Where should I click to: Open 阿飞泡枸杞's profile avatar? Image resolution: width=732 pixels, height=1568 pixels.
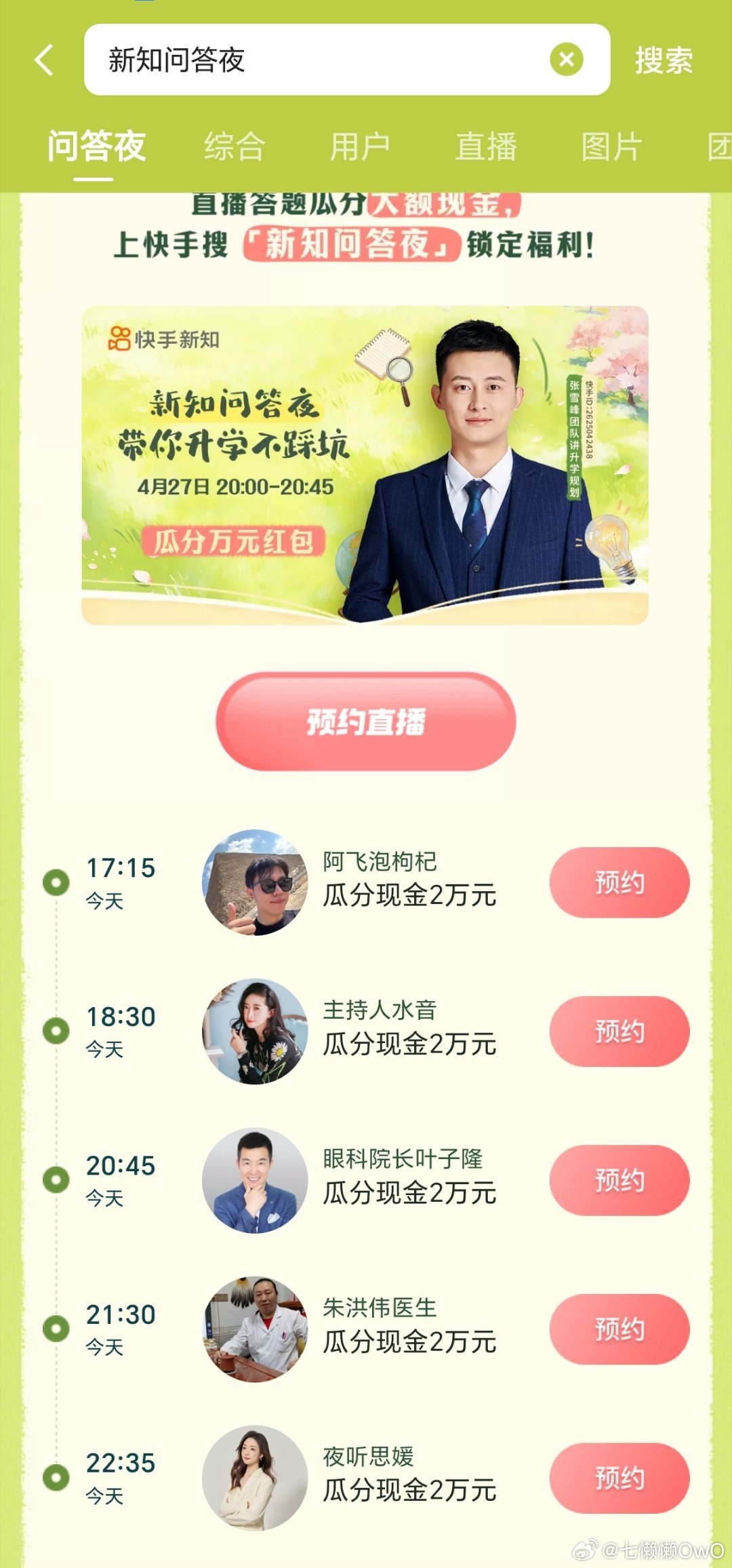(x=255, y=882)
